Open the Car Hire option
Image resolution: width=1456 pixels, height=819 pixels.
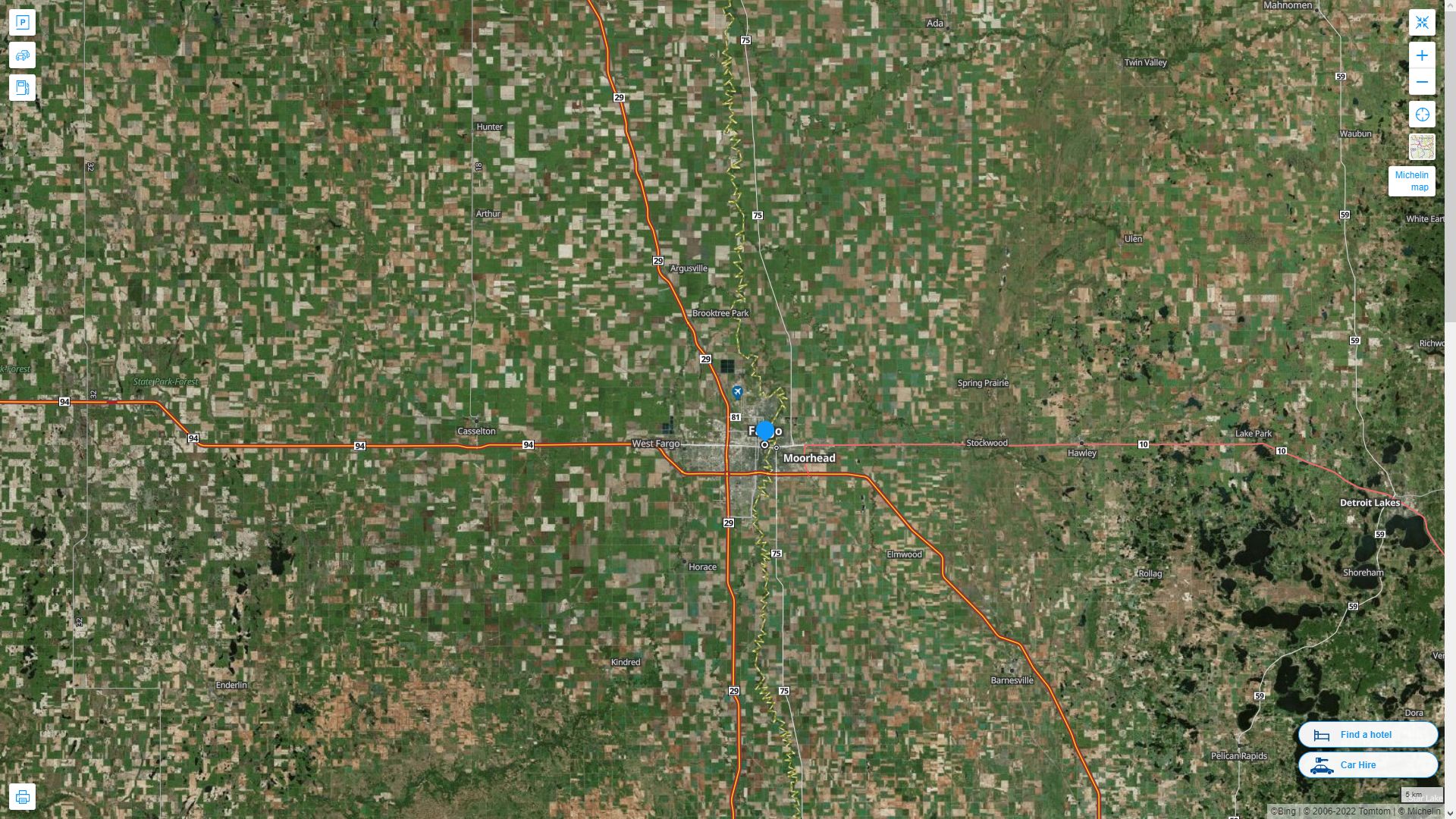tap(1367, 765)
